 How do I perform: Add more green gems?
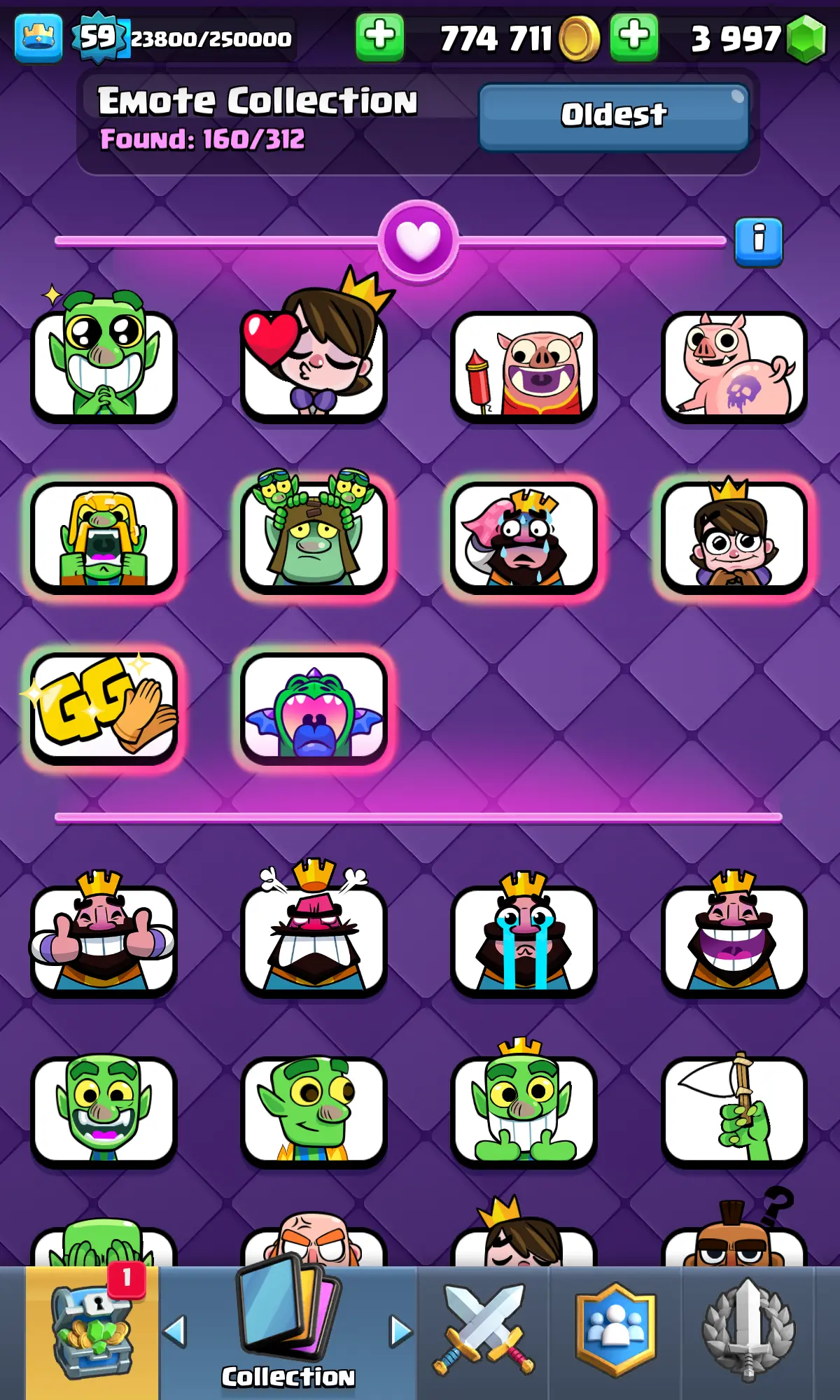point(634,37)
